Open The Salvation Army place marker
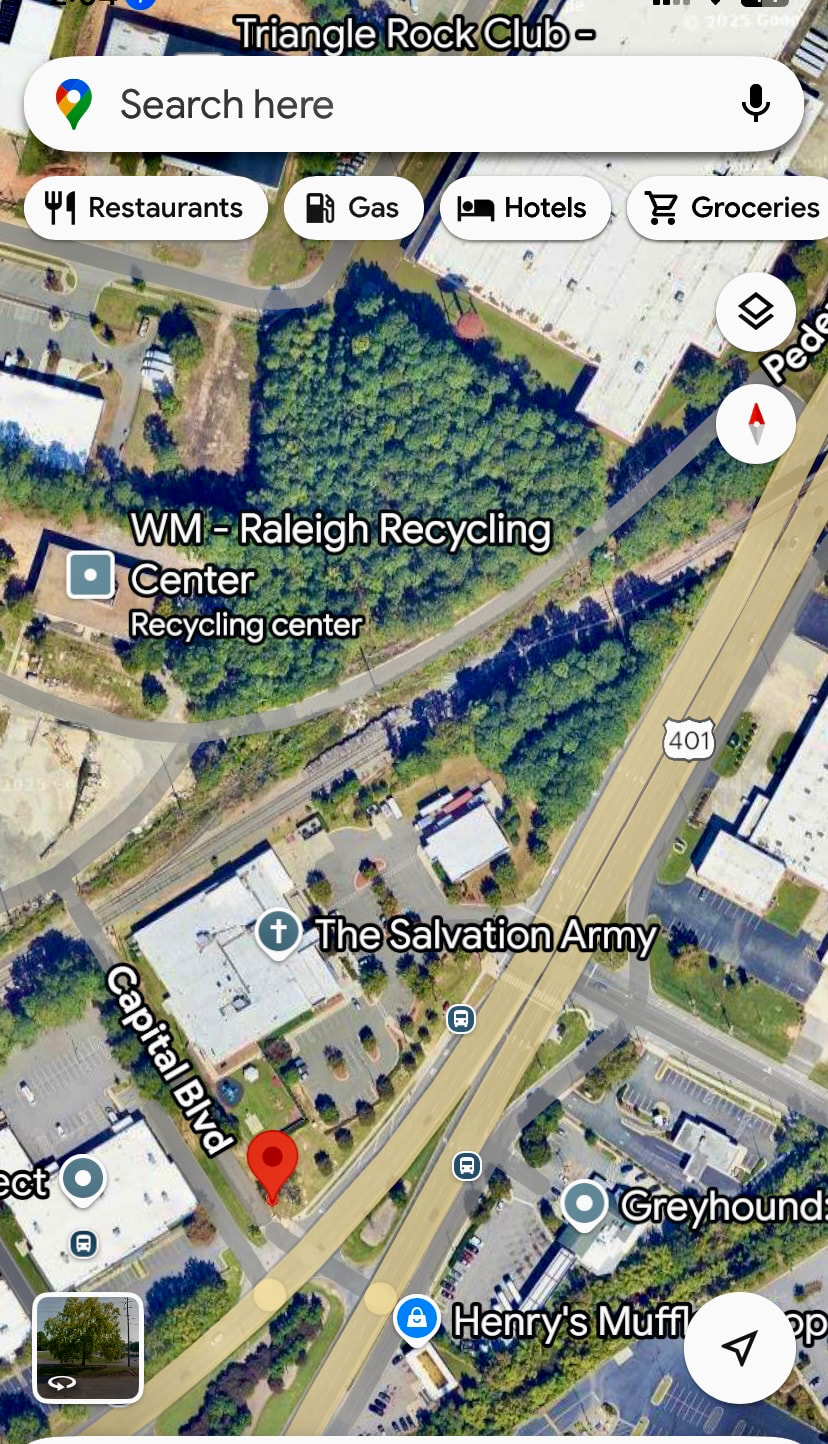The image size is (828, 1444). click(279, 933)
